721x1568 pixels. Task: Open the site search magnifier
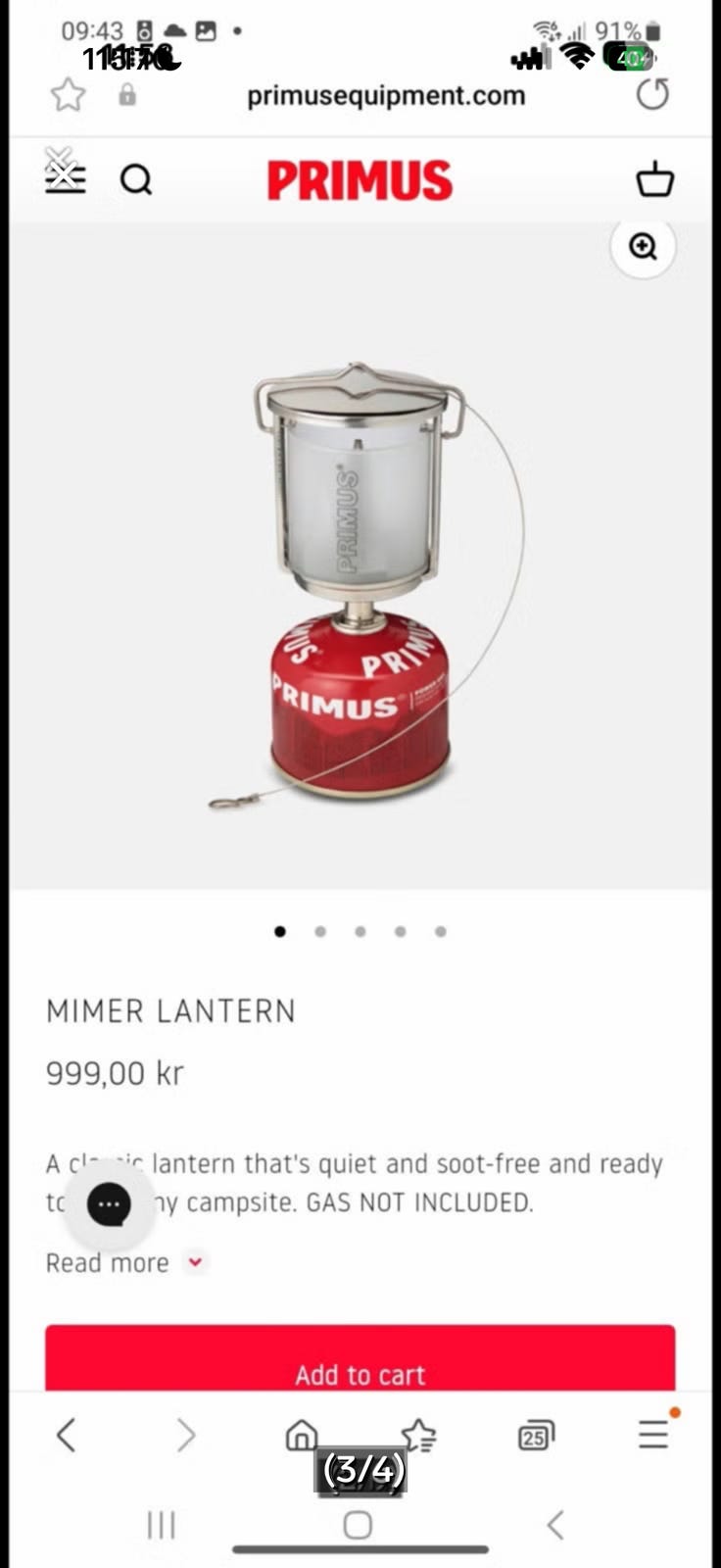click(x=136, y=180)
